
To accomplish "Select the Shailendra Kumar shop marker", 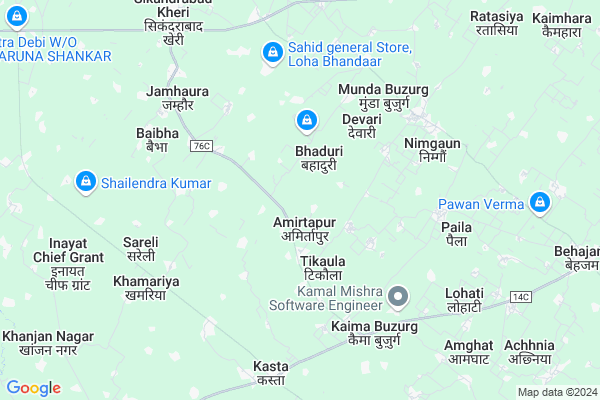I will [x=86, y=181].
